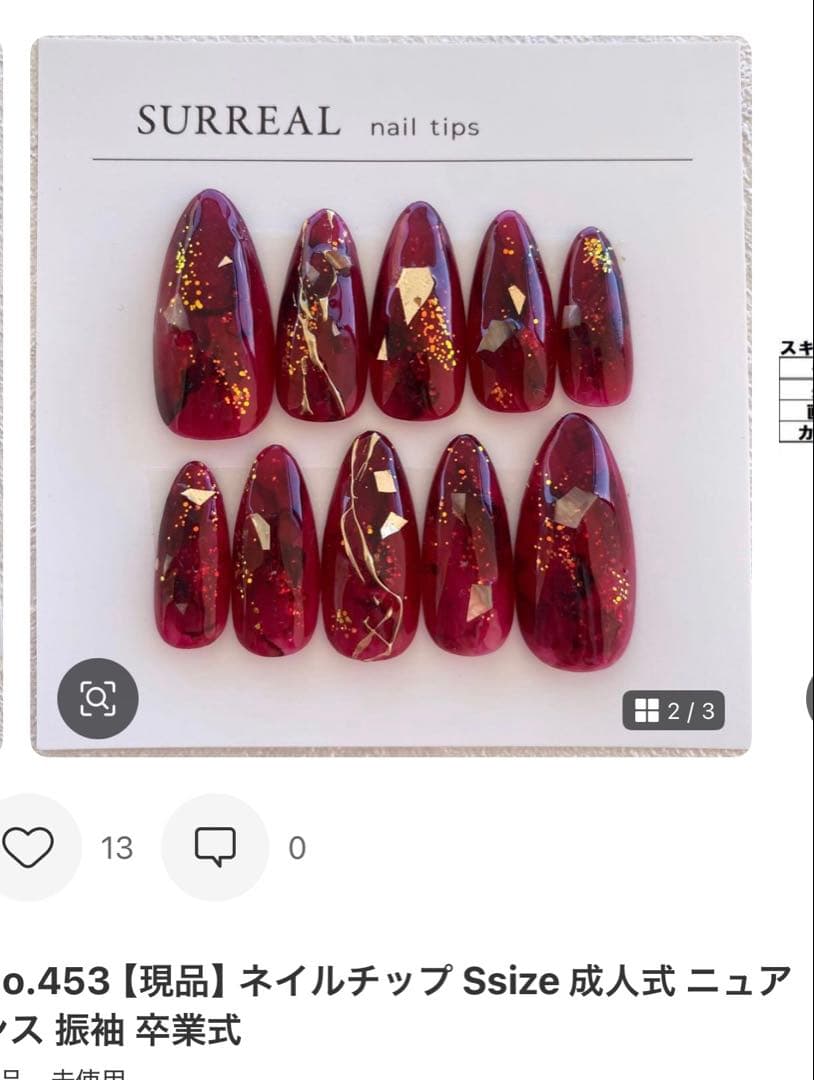Open the comments on this listing

(x=215, y=848)
